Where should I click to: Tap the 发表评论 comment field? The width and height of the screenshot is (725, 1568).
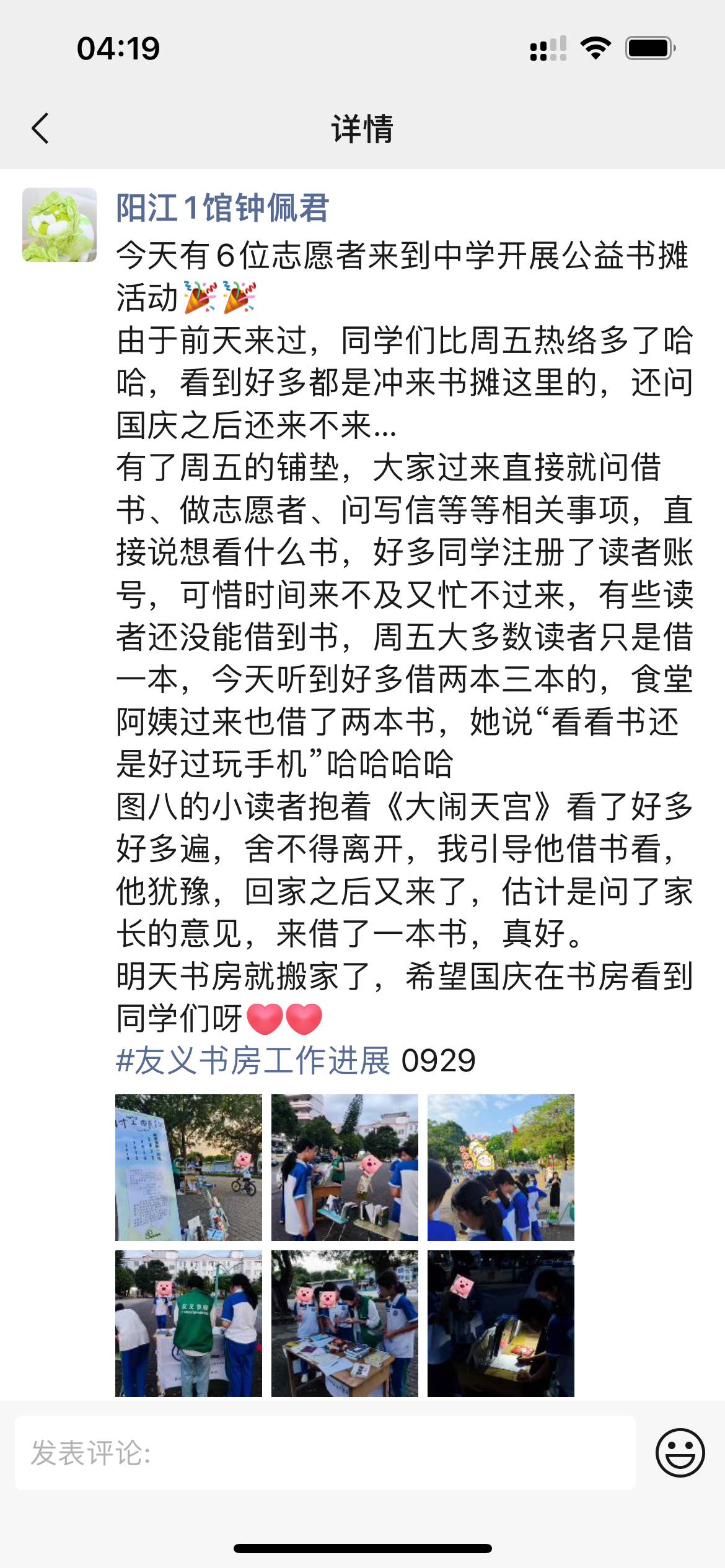(x=325, y=1453)
